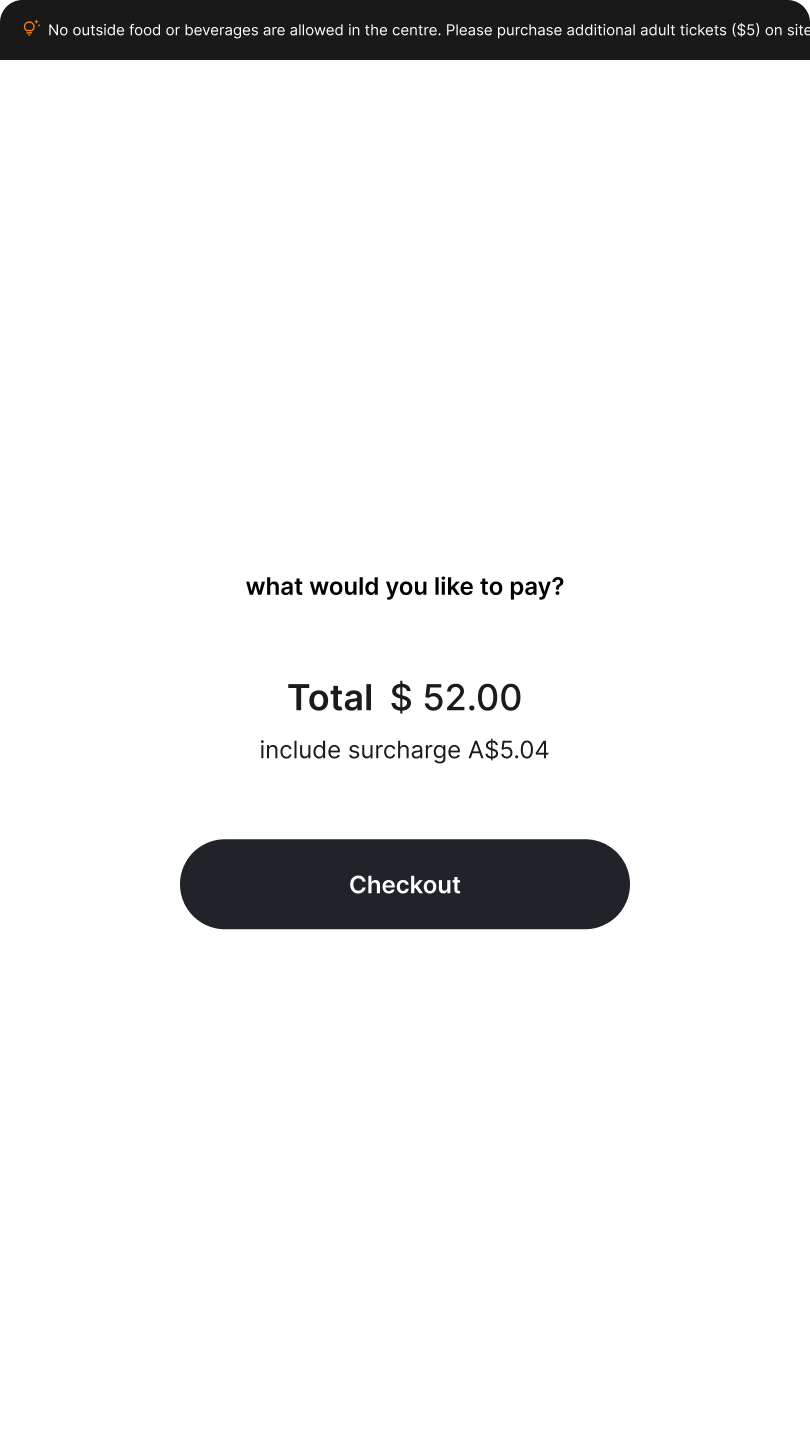The width and height of the screenshot is (810, 1440).
Task: Tap the Checkout button
Action: point(405,884)
